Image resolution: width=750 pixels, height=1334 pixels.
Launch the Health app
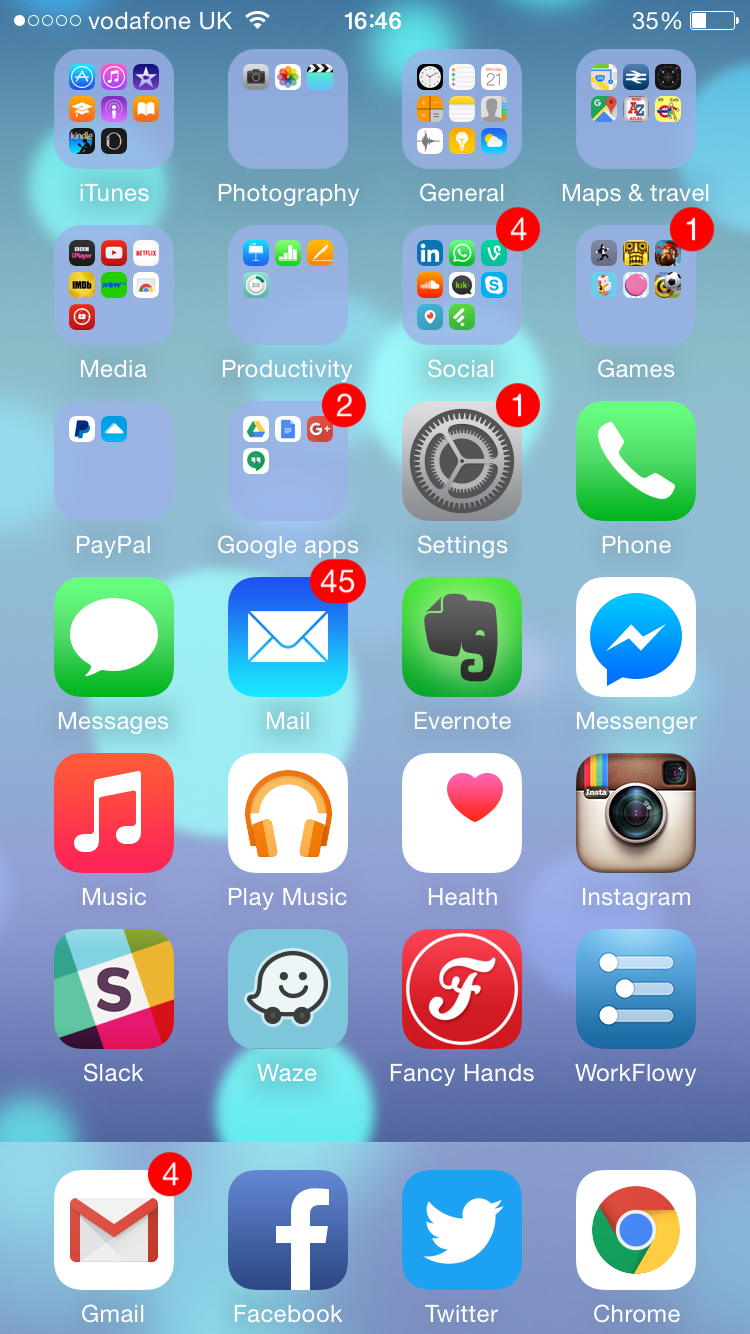(462, 814)
